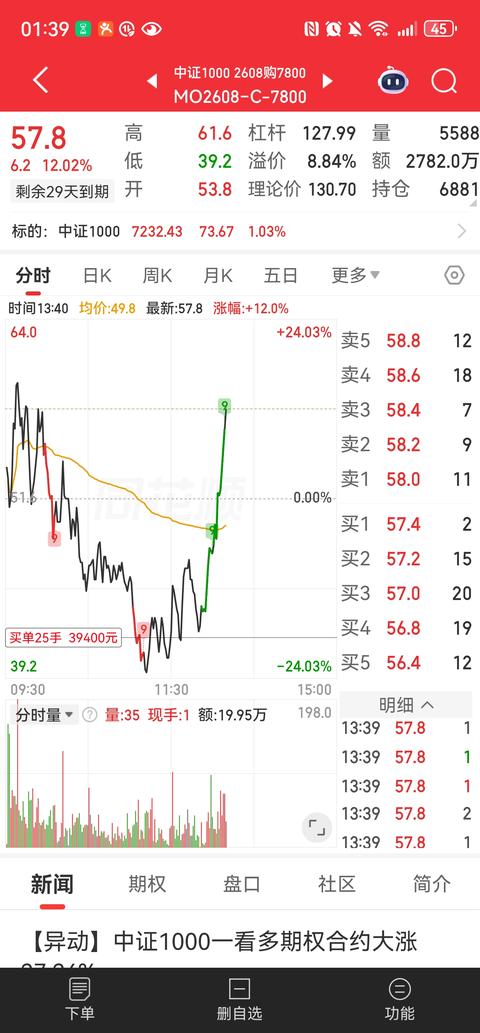The width and height of the screenshot is (480, 1033).
Task: Select the 五日 chart tab
Action: tap(280, 275)
